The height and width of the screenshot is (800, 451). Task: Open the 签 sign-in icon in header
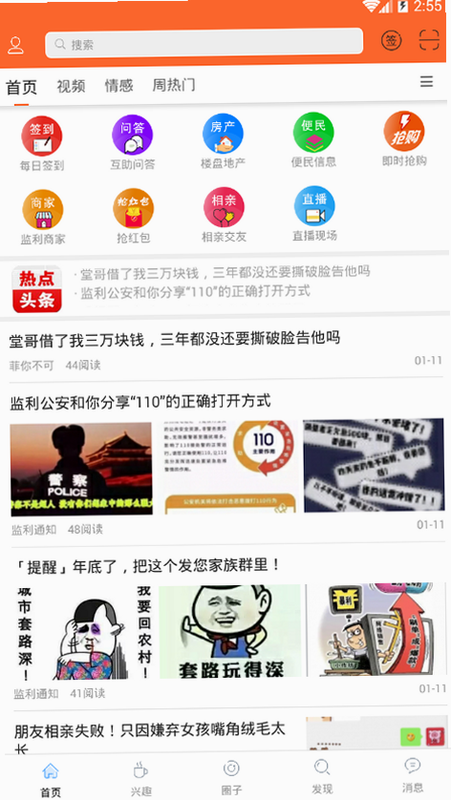coord(391,40)
